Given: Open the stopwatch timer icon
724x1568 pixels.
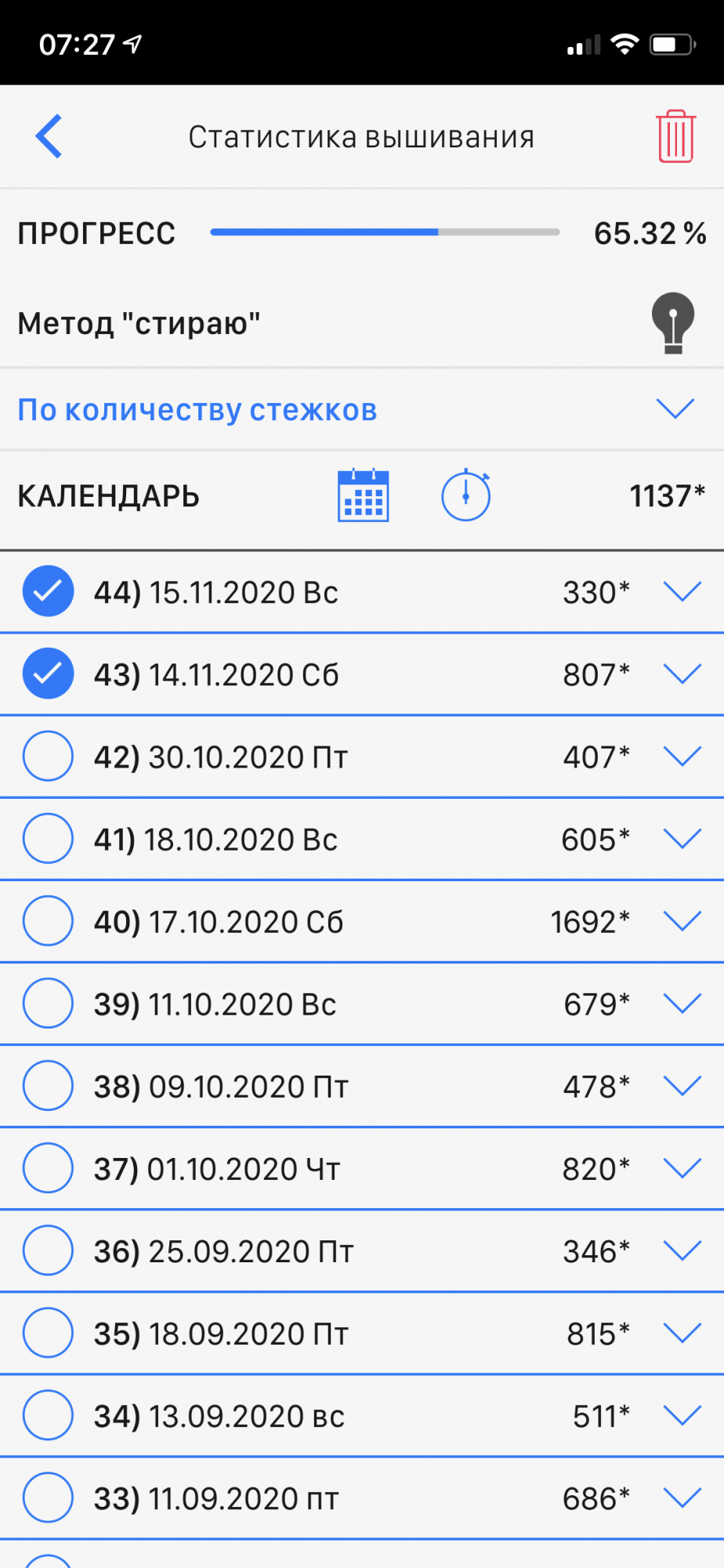Looking at the screenshot, I should (x=466, y=495).
